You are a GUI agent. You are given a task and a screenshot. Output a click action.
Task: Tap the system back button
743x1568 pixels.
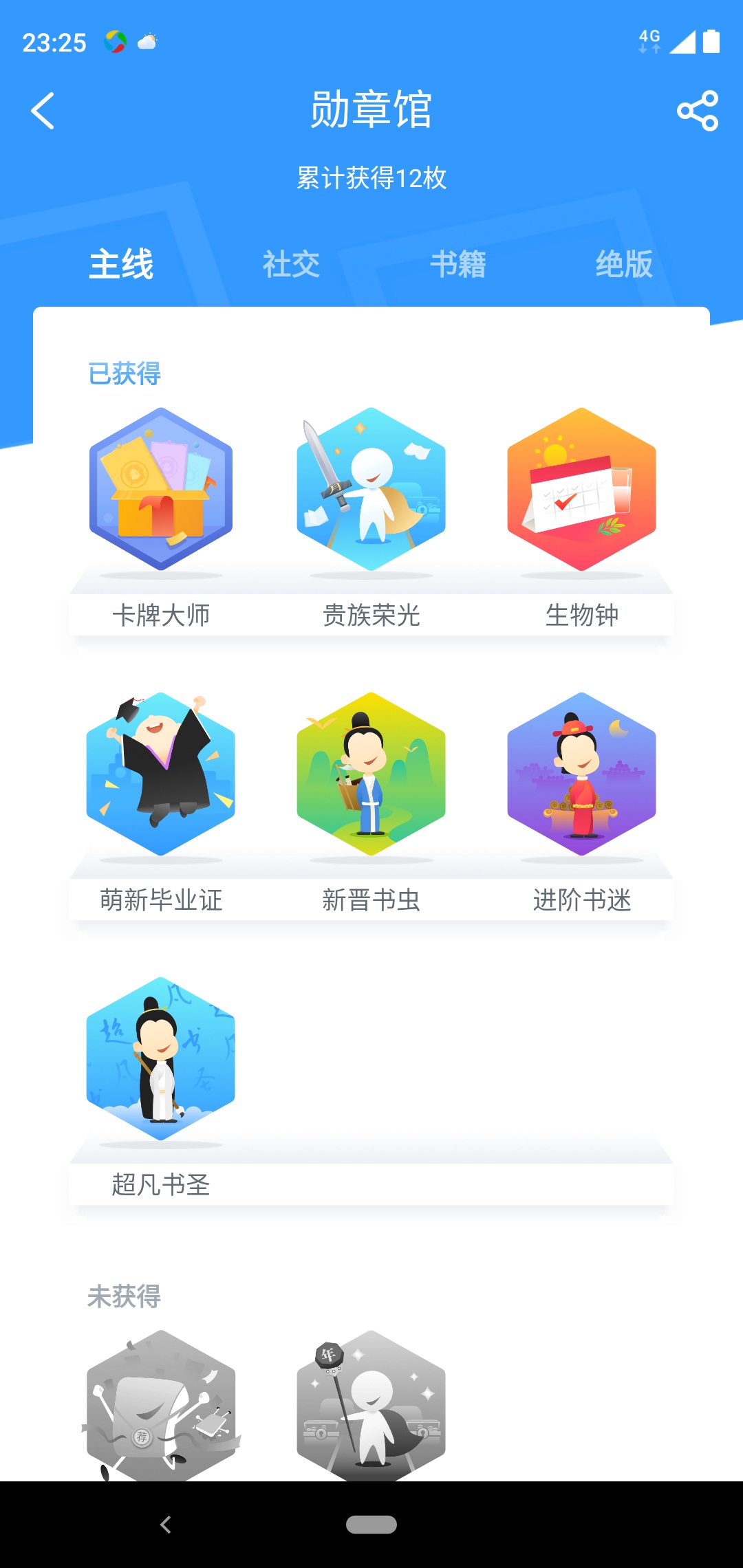click(166, 1525)
